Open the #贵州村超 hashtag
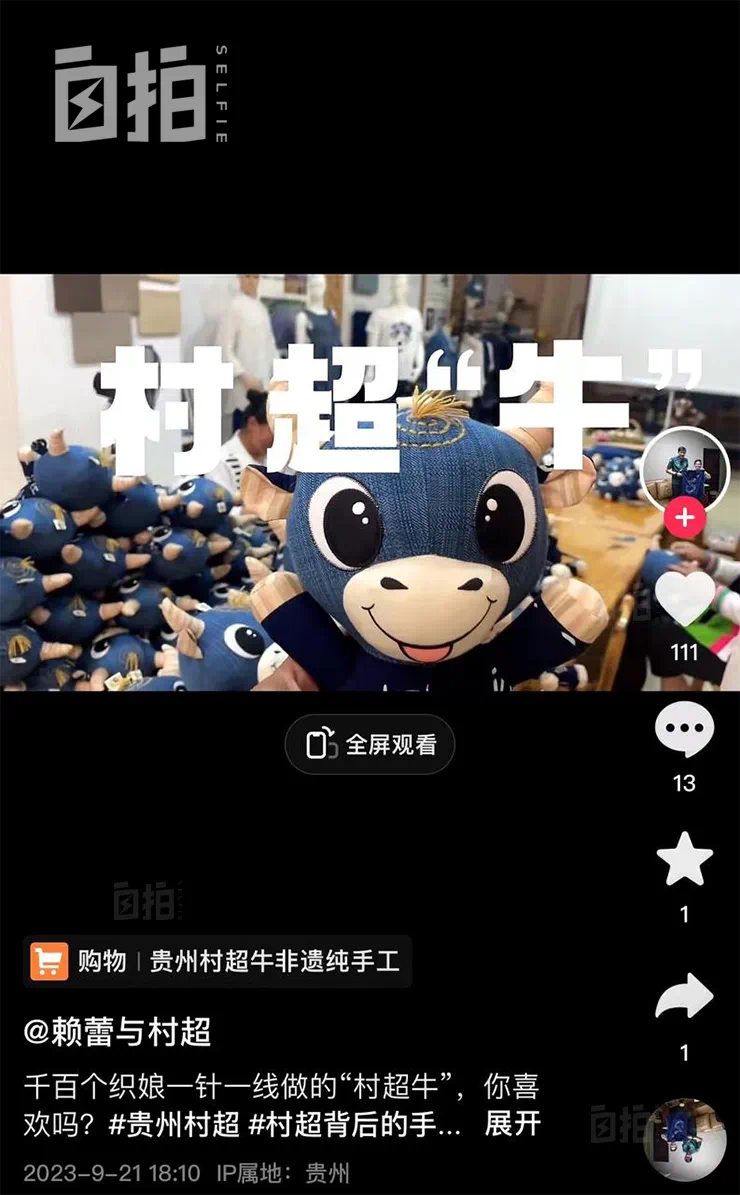Viewport: 740px width, 1195px height. 174,1123
